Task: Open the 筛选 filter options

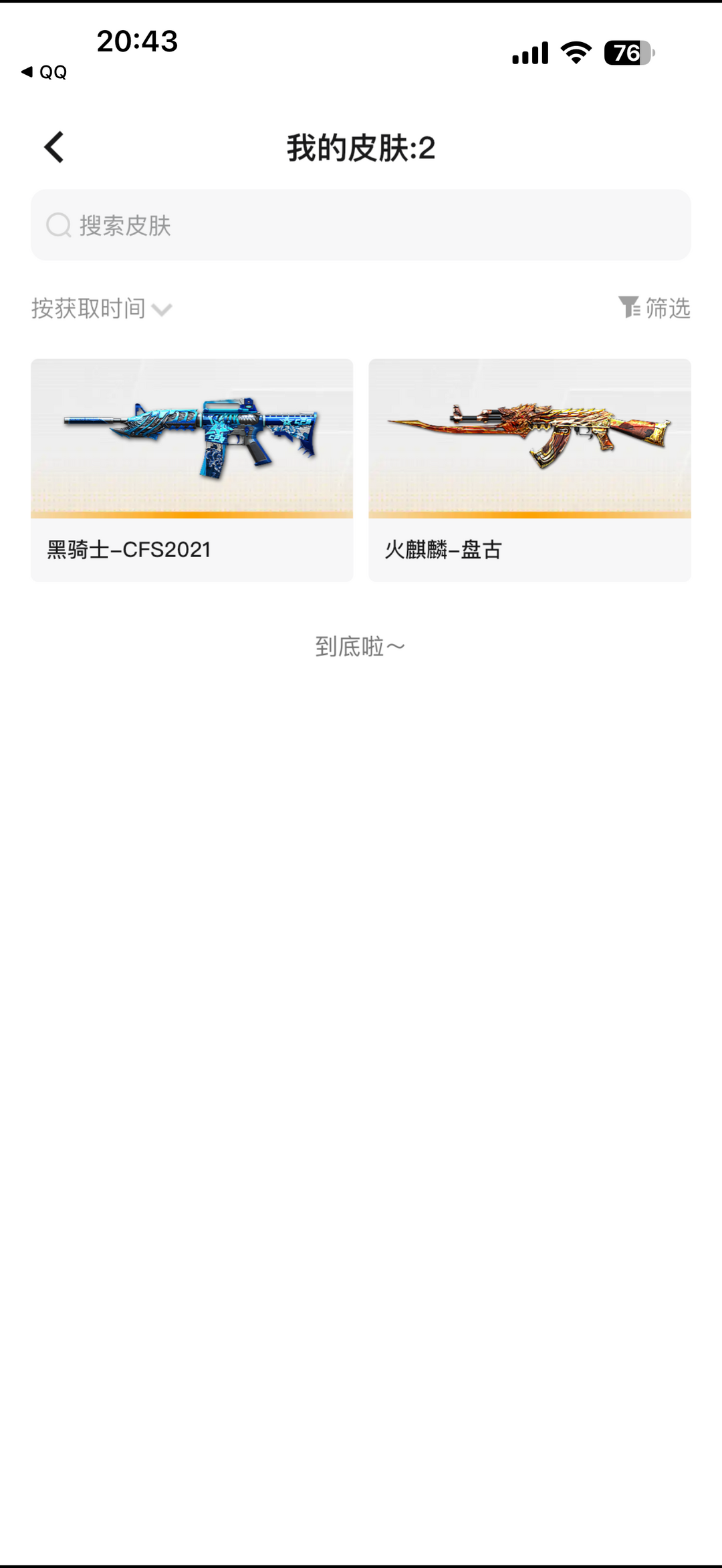Action: [x=654, y=308]
